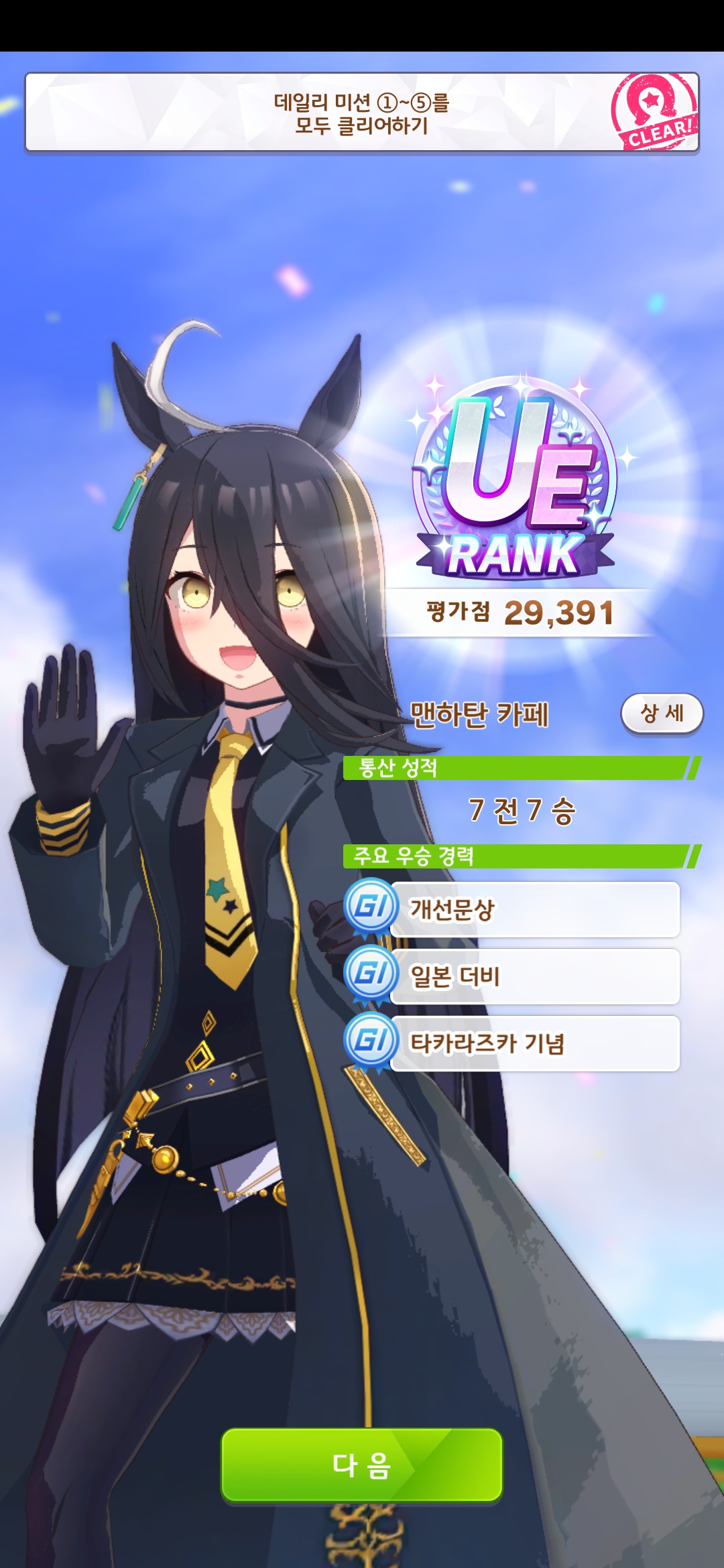Tap the green 다음 button

click(x=362, y=1465)
